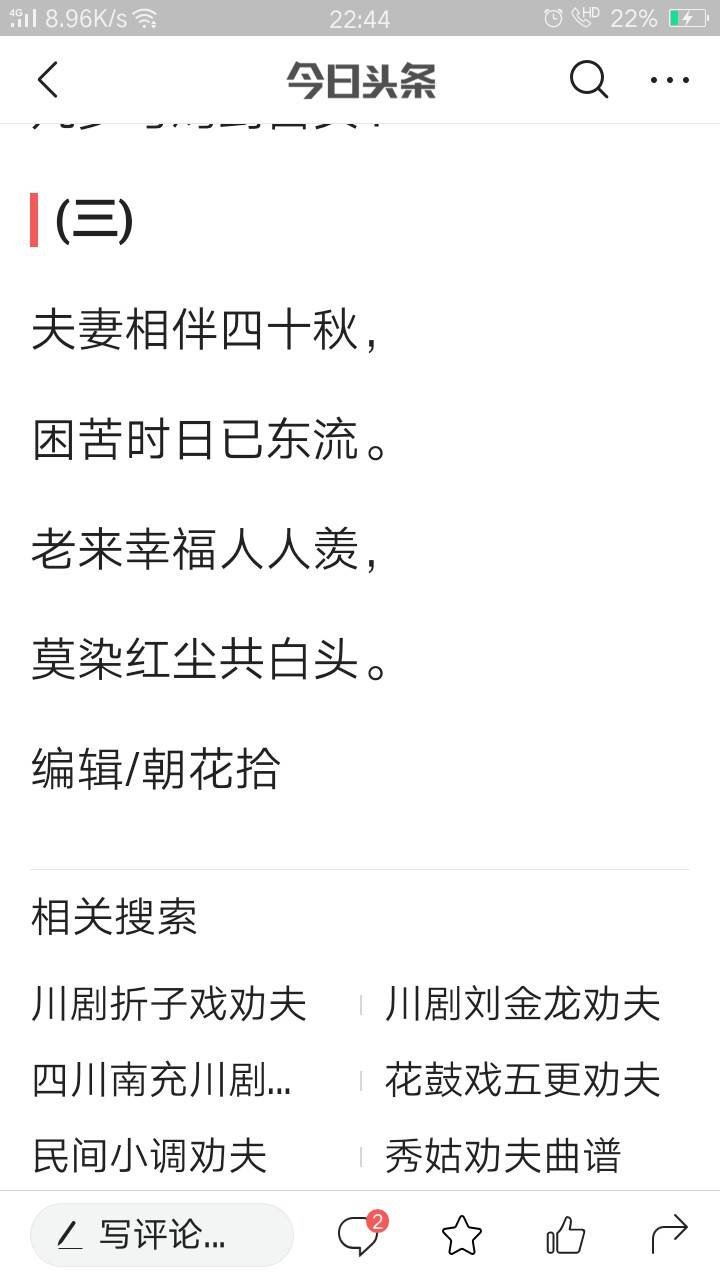Tap the 写评论 comment input box
Screen dimensions: 720x1280
(162, 1236)
